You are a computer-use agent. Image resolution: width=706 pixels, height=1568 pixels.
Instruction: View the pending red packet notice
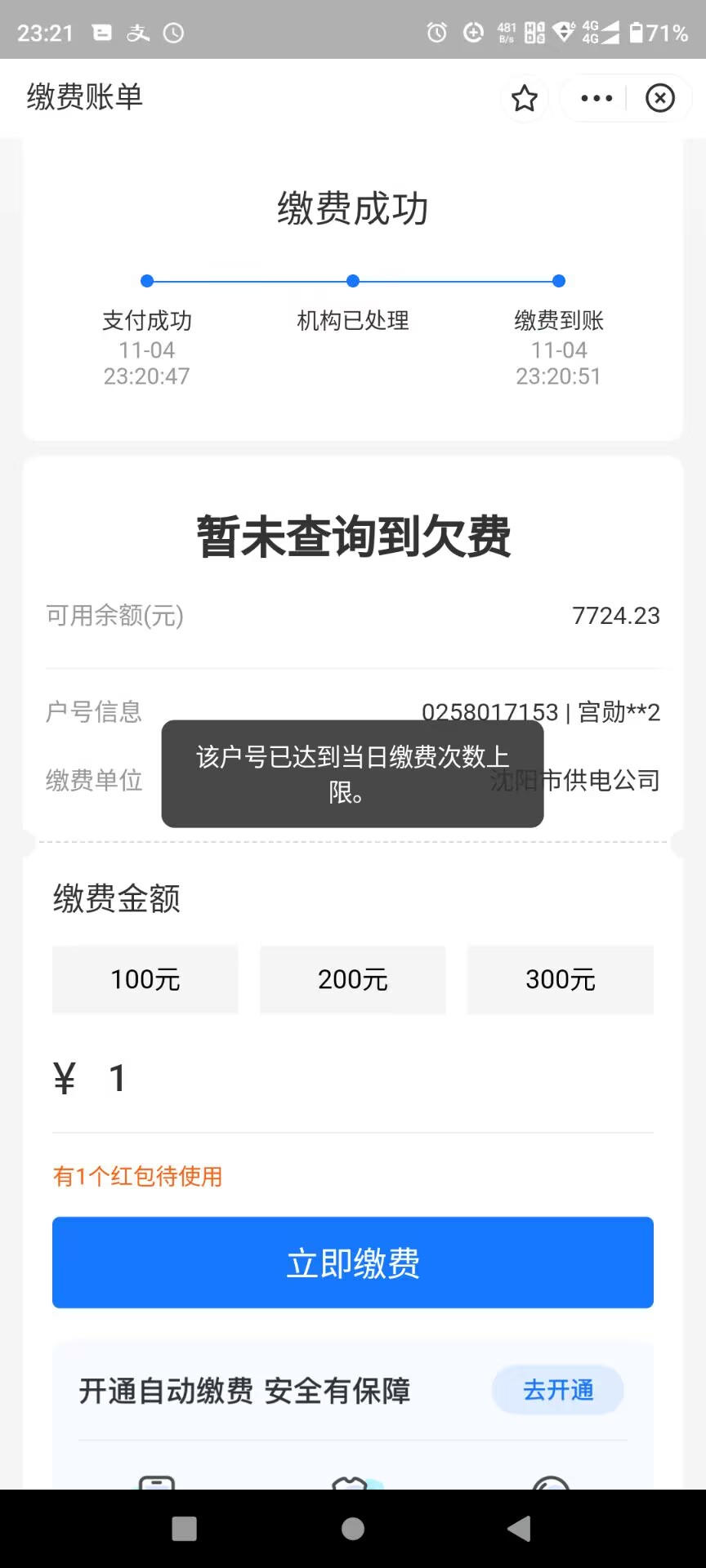(x=137, y=1176)
